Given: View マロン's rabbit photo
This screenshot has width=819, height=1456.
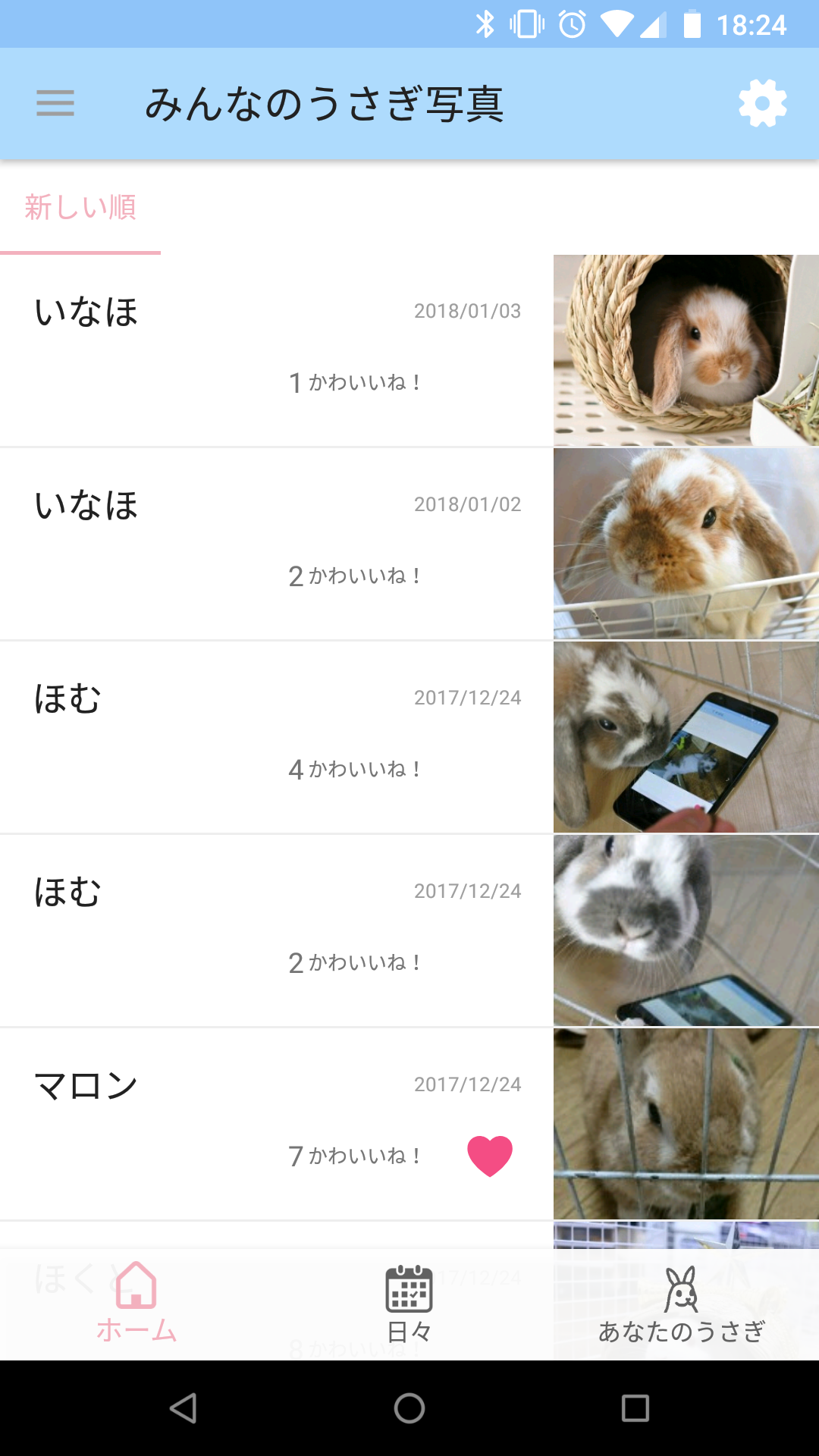Looking at the screenshot, I should (686, 1123).
